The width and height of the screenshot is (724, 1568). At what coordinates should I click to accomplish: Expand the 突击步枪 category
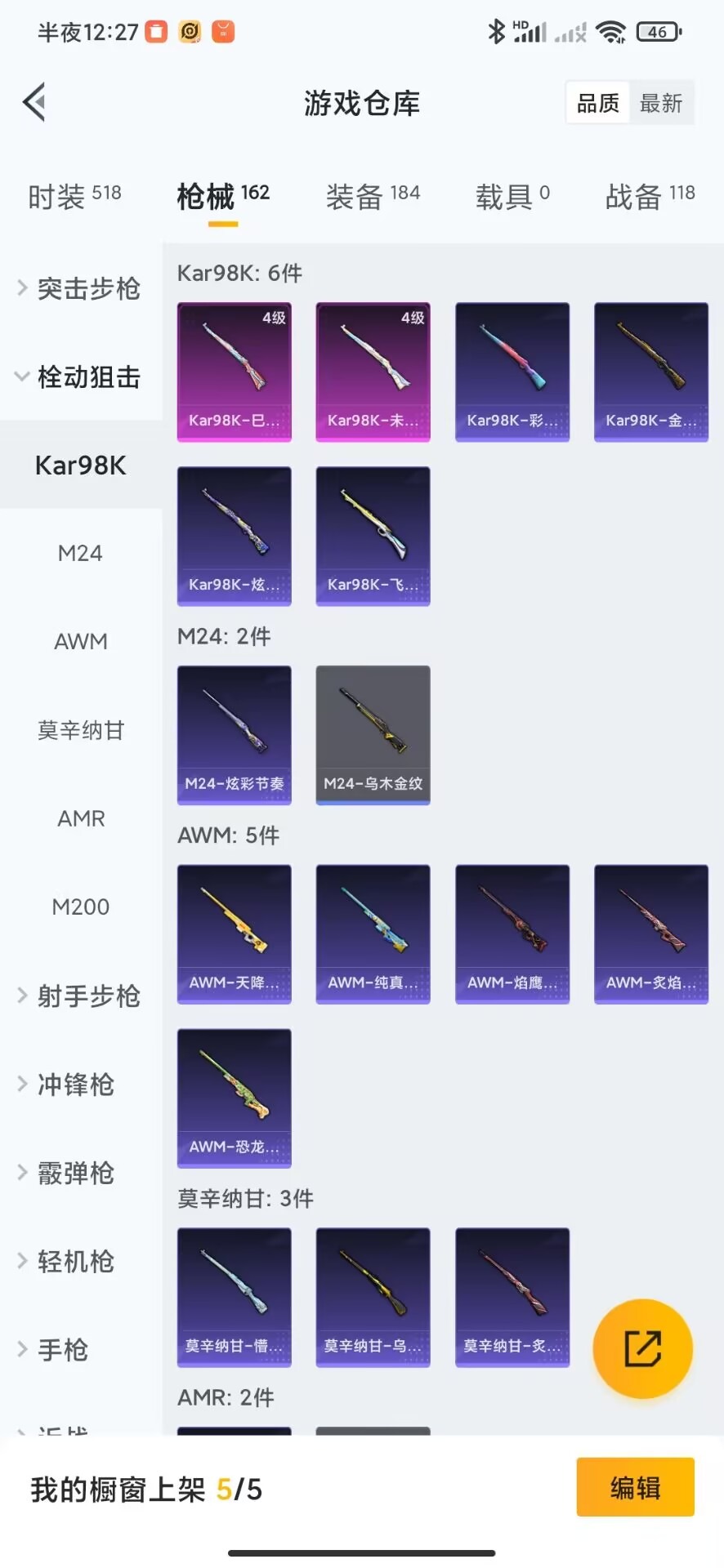pyautogui.click(x=80, y=288)
